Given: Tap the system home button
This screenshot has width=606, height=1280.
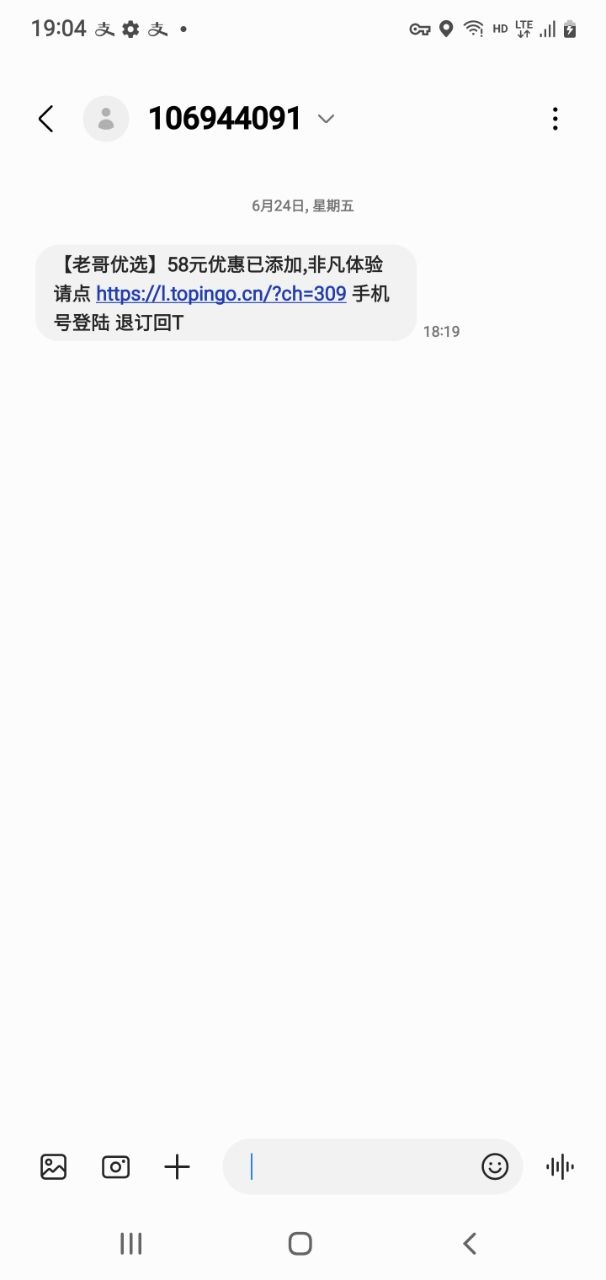Looking at the screenshot, I should click(x=300, y=1243).
